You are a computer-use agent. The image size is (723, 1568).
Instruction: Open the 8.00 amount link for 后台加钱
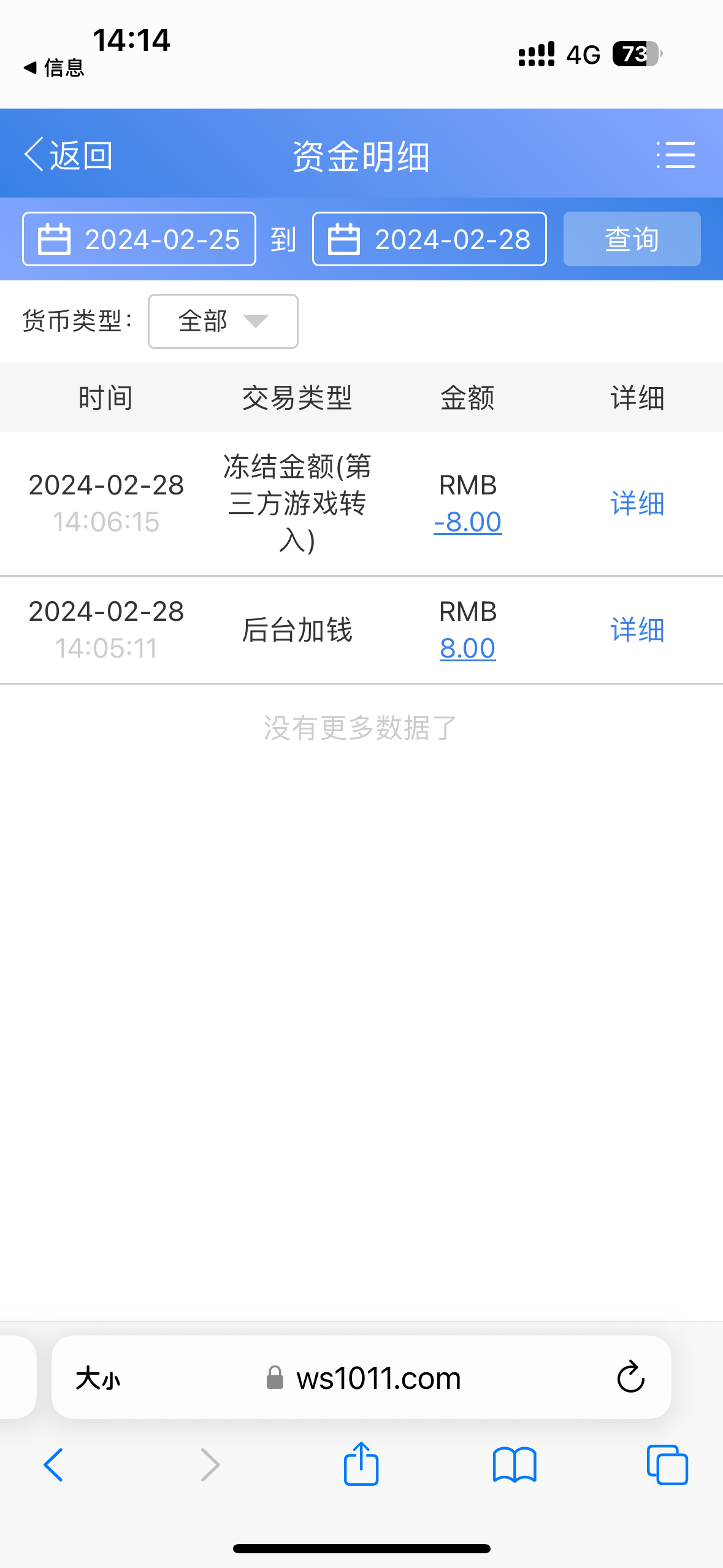pos(468,648)
